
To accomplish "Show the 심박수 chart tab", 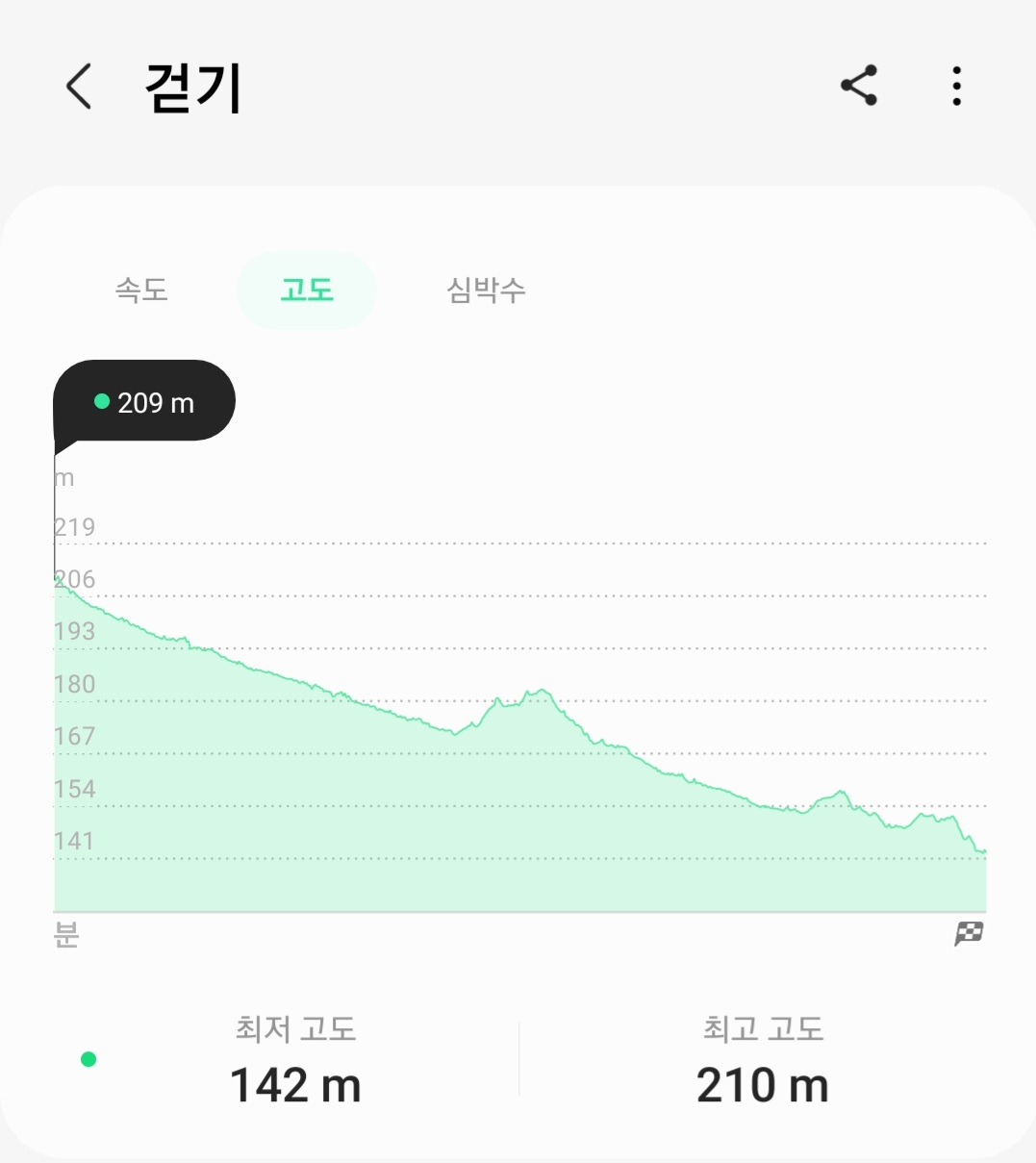I will coord(486,290).
